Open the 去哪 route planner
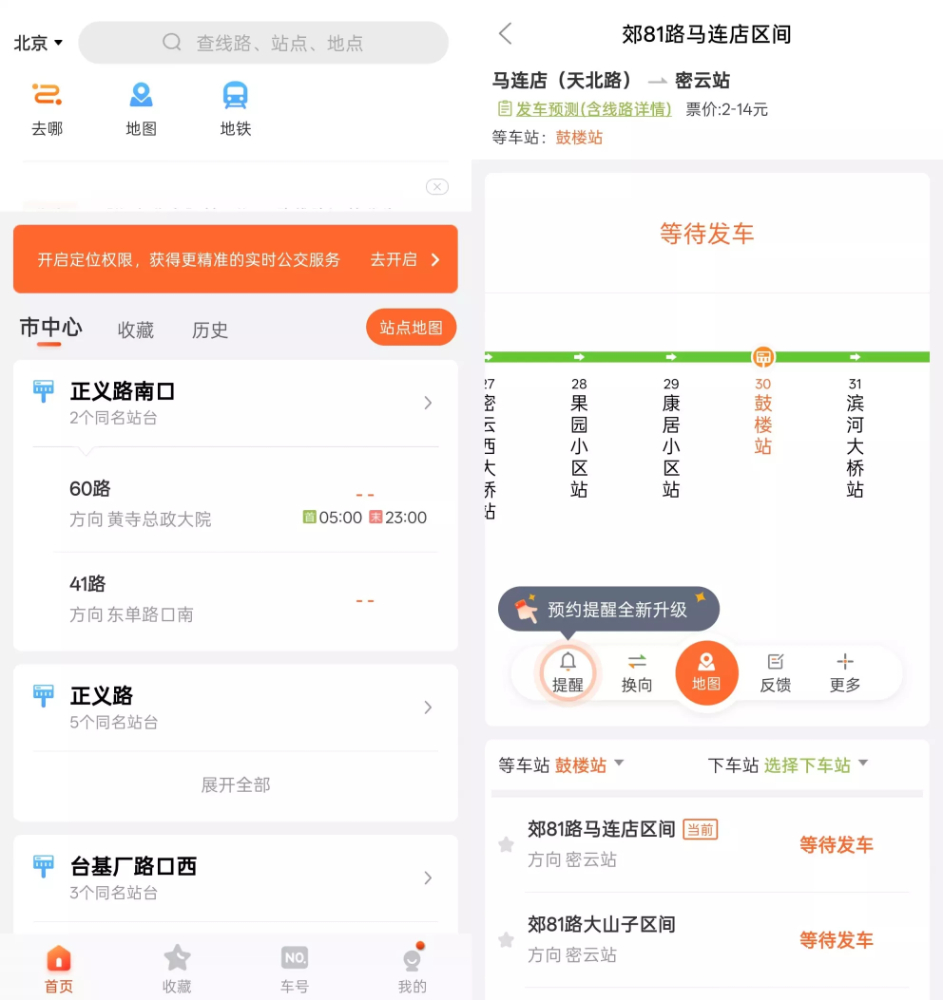943x1000 pixels. pyautogui.click(x=47, y=109)
